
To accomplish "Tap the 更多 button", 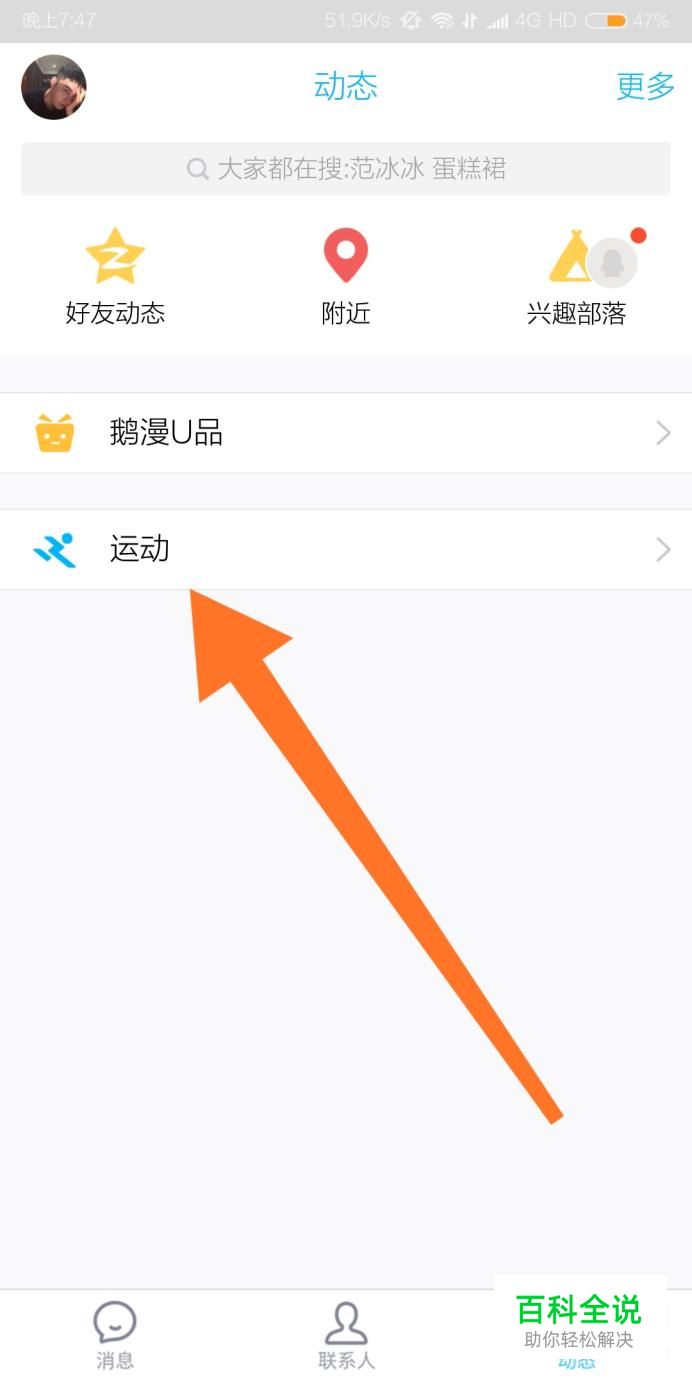I will 645,87.
